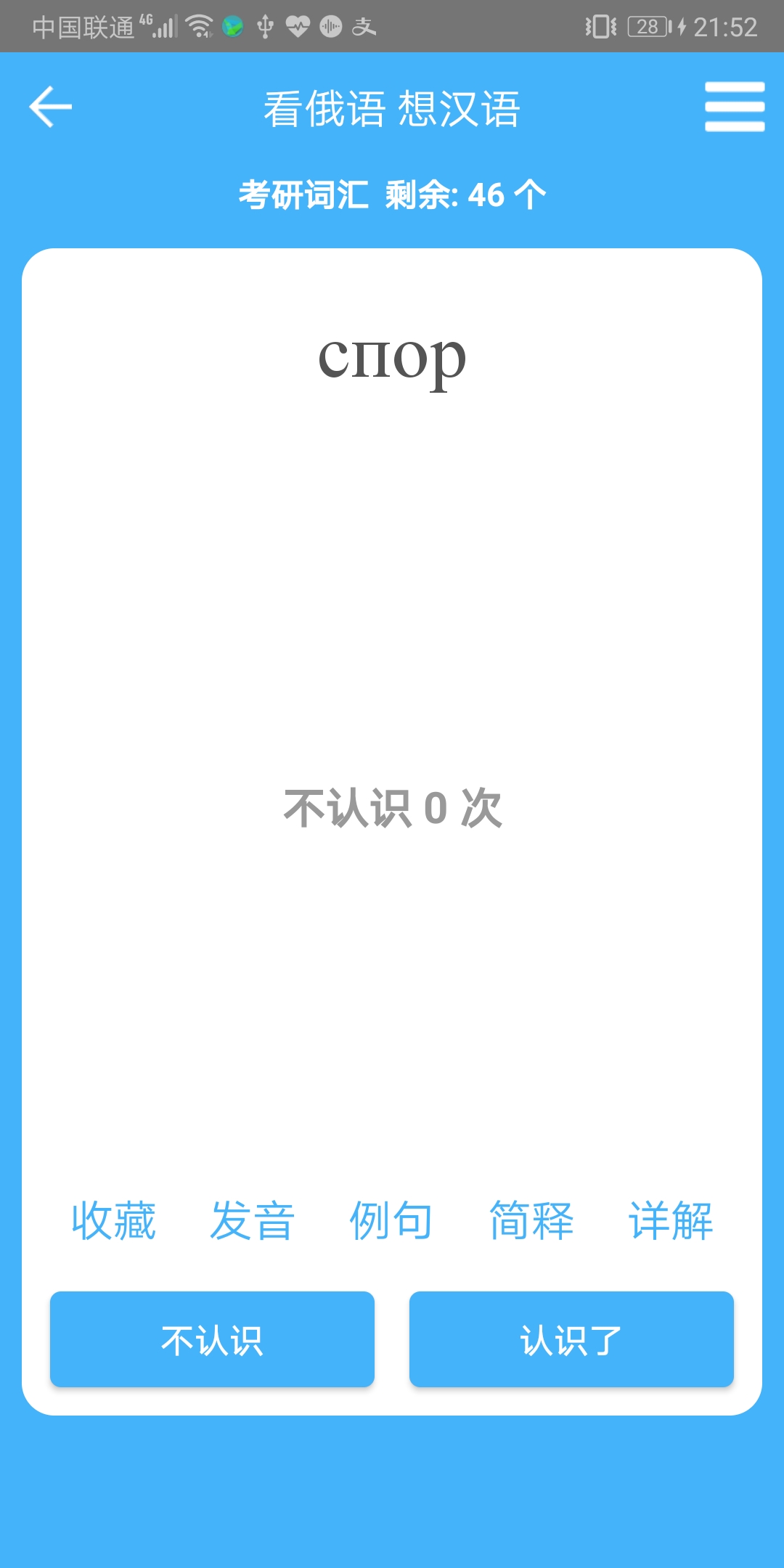The image size is (784, 1568).
Task: Tap the back arrow to exit study mode
Action: [49, 106]
